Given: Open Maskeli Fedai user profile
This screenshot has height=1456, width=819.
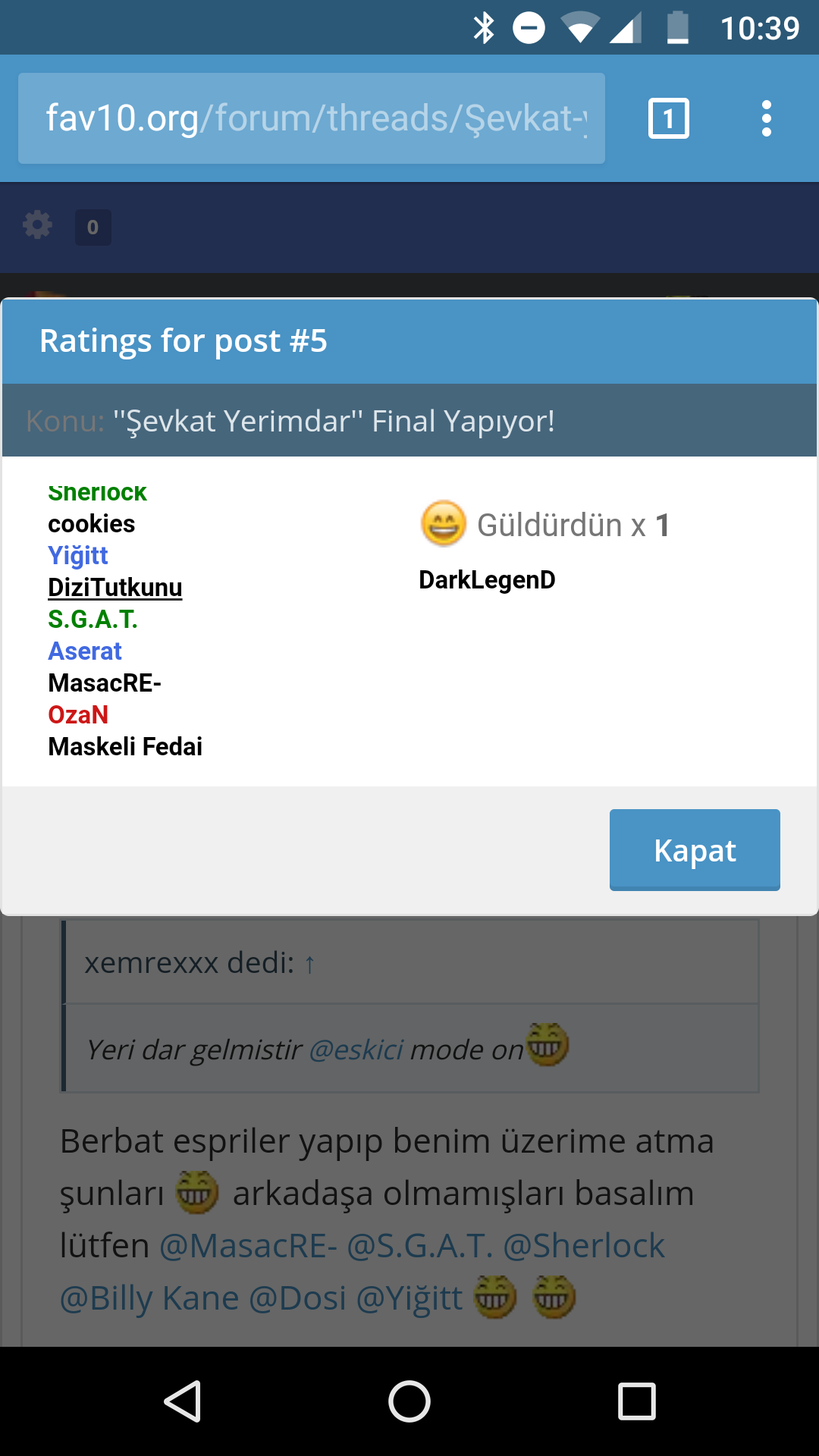Looking at the screenshot, I should pos(125,747).
